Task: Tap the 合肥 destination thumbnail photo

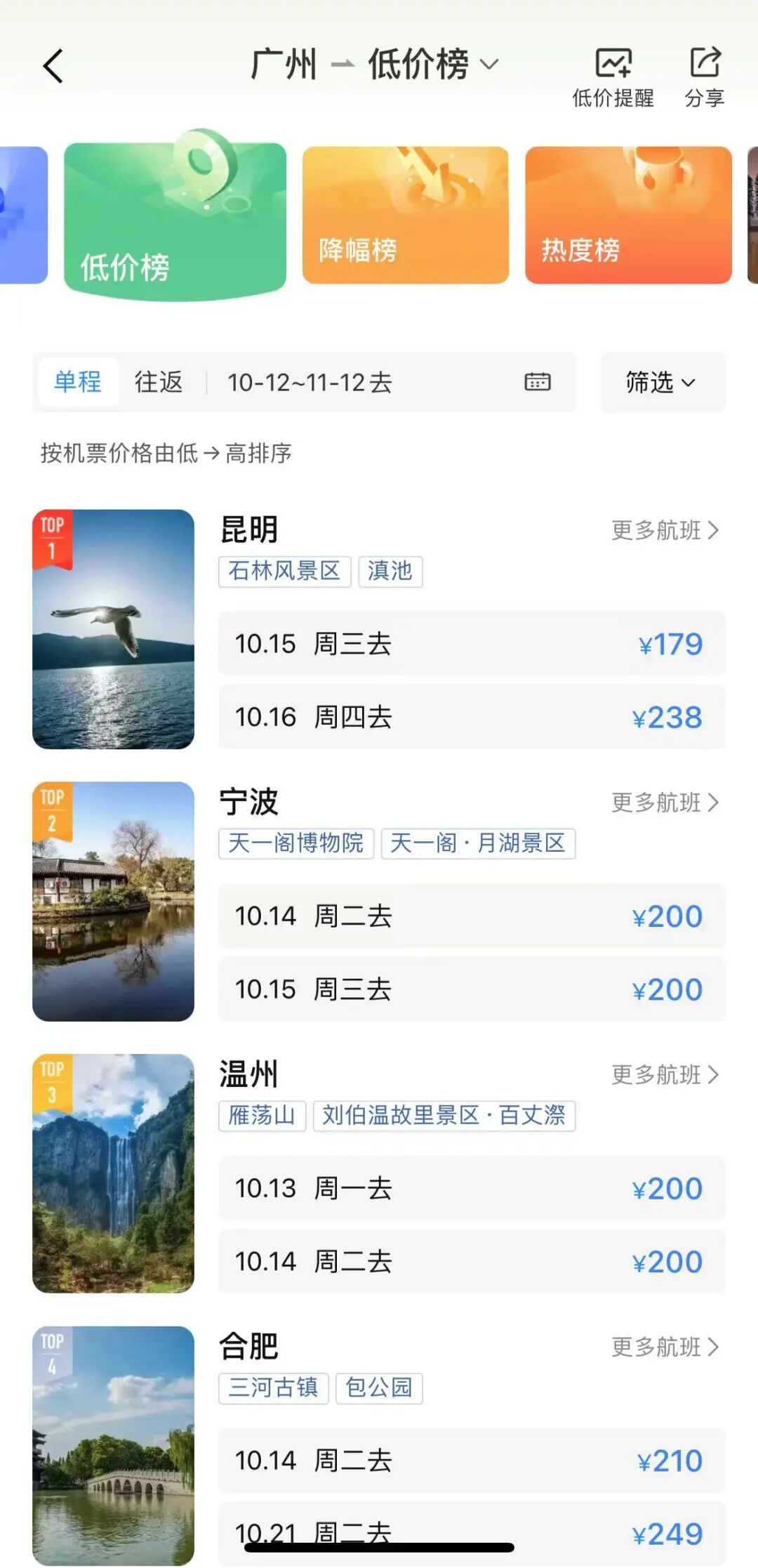Action: pos(112,1443)
